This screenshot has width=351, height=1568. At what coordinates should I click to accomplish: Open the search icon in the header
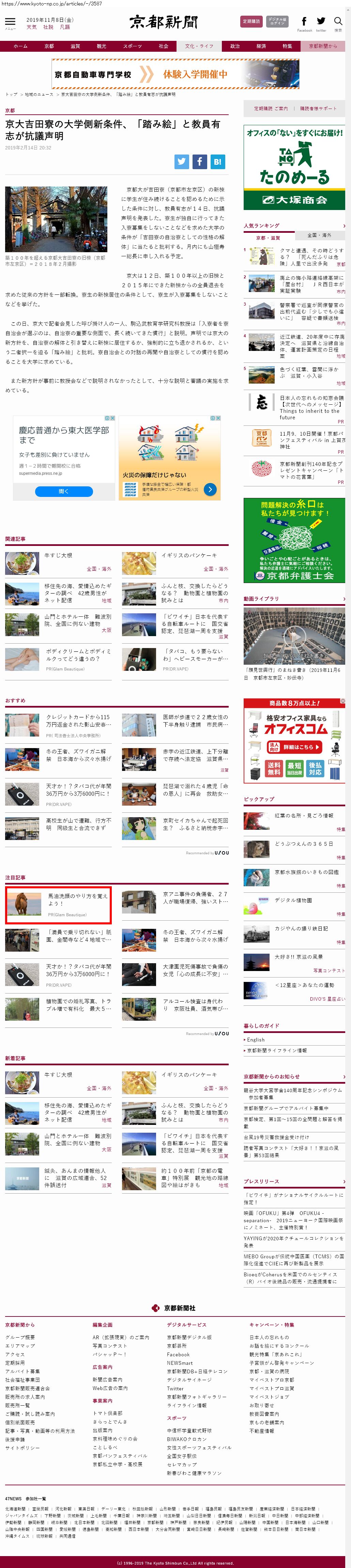point(338,22)
